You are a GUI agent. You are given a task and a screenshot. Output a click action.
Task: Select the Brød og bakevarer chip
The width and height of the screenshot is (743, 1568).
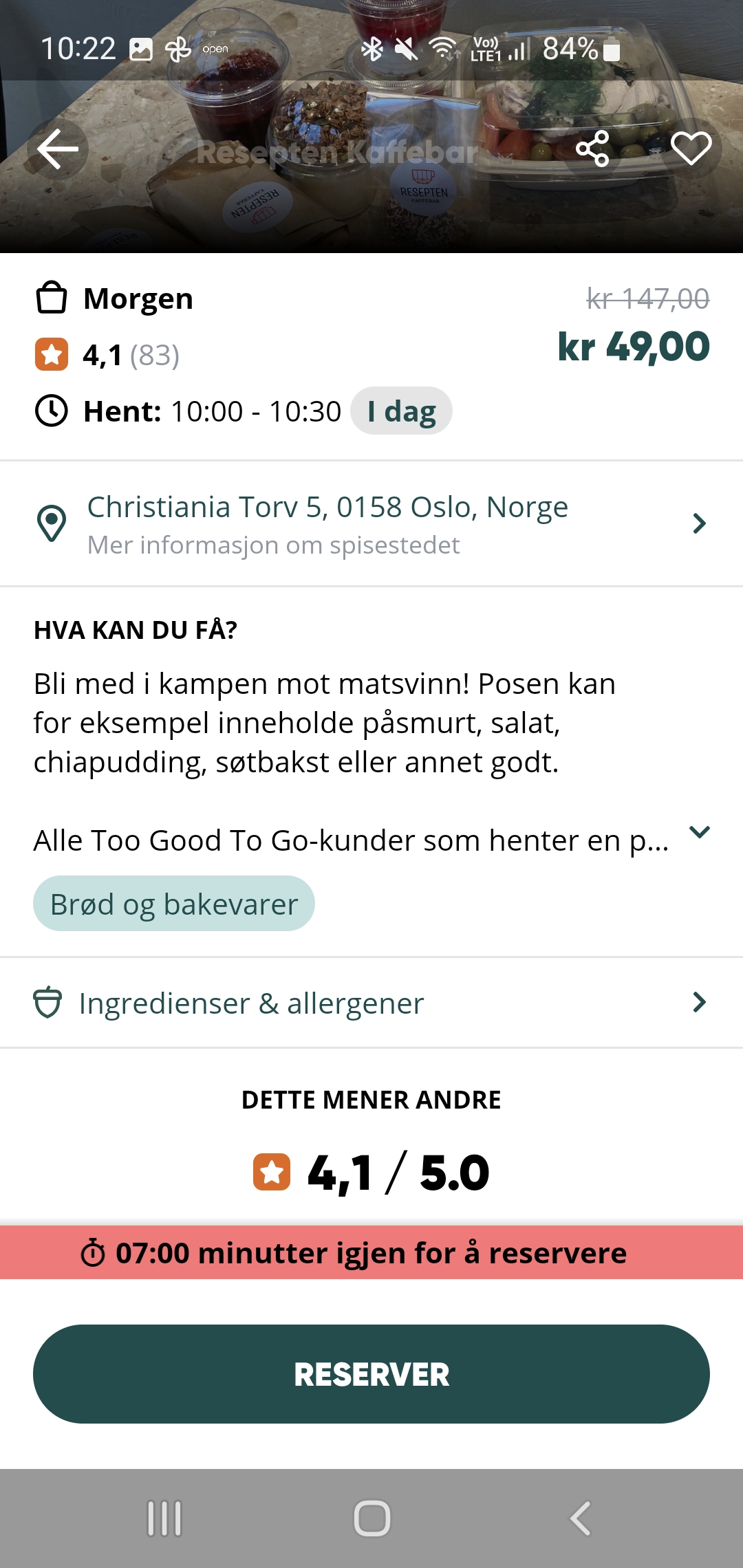pyautogui.click(x=174, y=904)
